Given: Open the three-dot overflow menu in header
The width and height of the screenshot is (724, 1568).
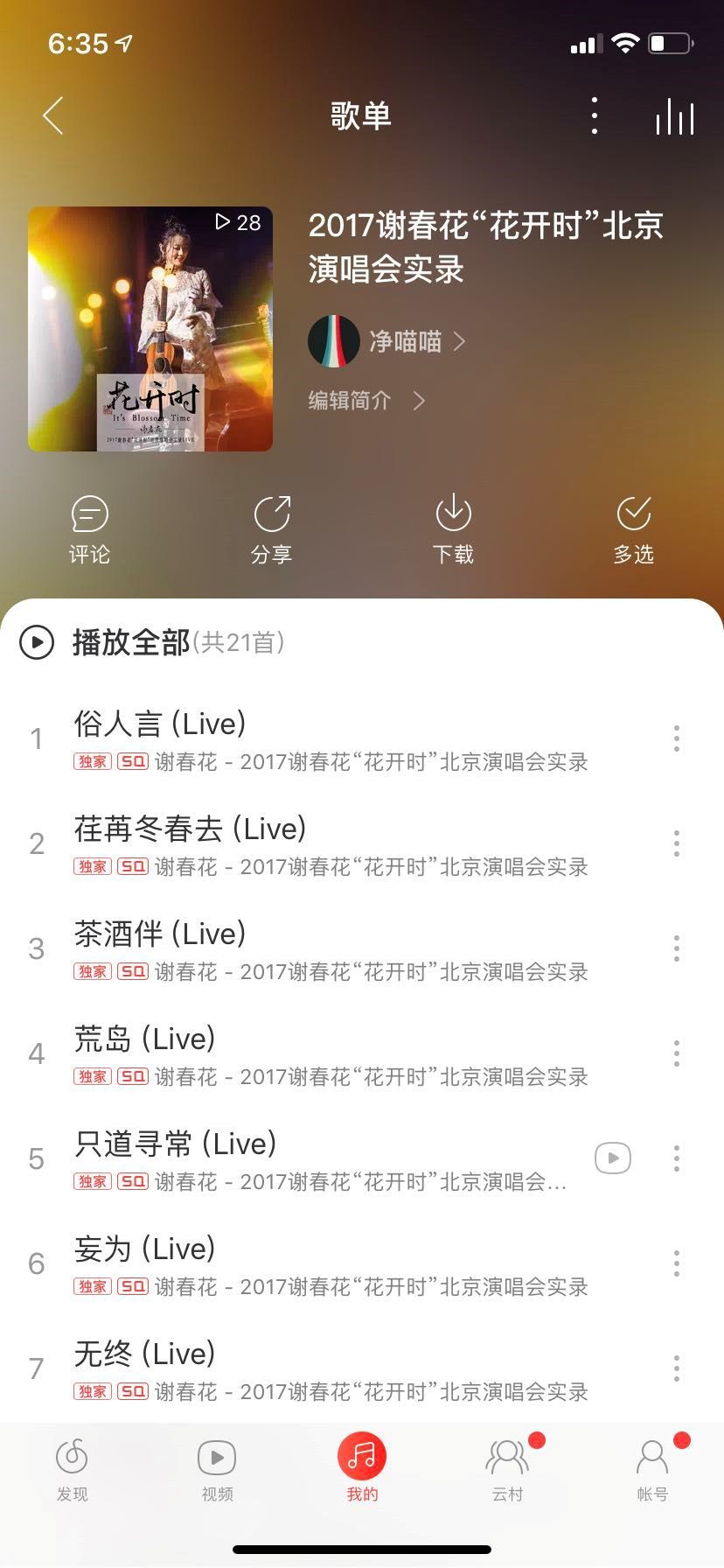Looking at the screenshot, I should [595, 115].
